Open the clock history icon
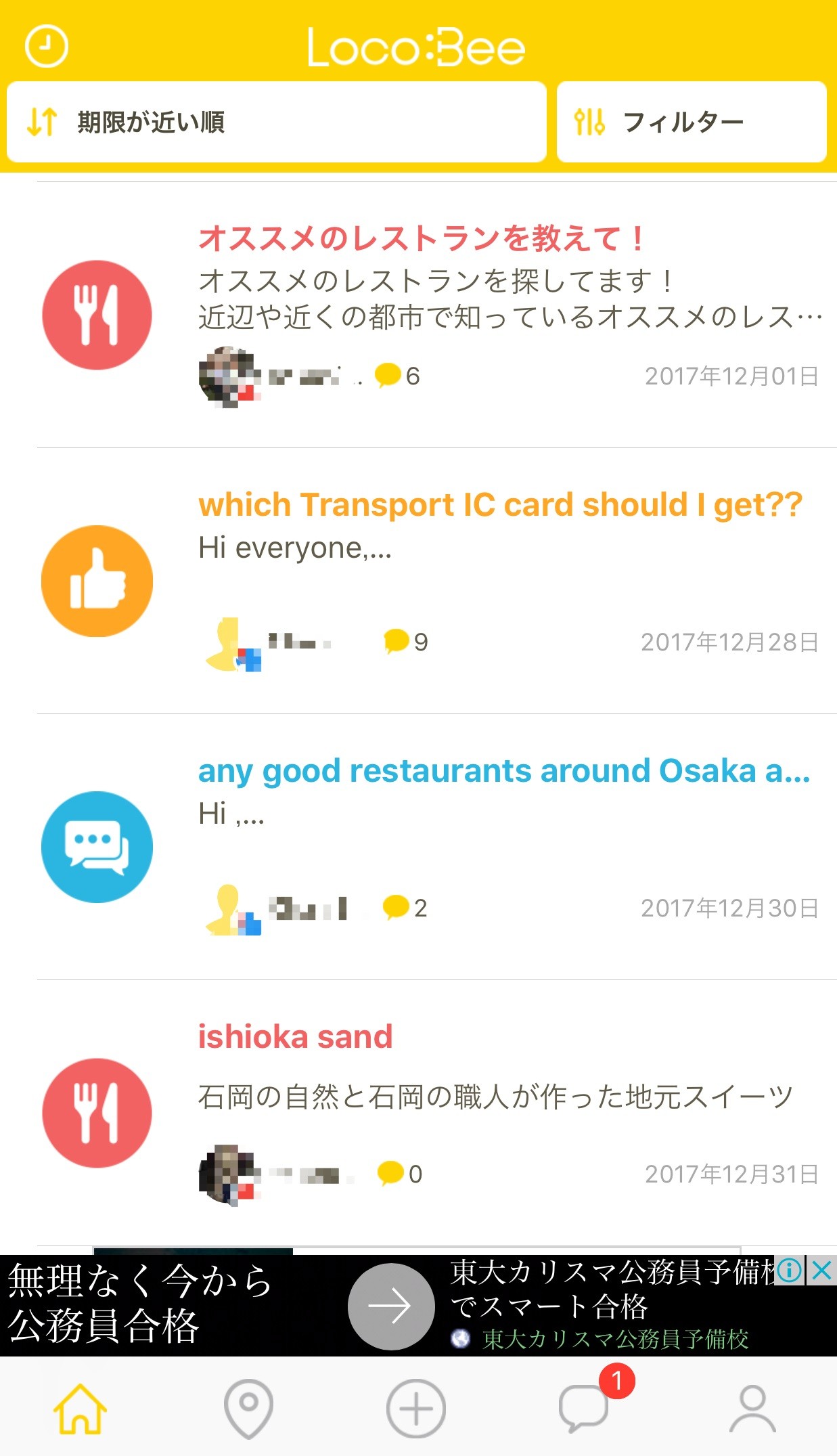Image resolution: width=837 pixels, height=1456 pixels. pos(46,46)
